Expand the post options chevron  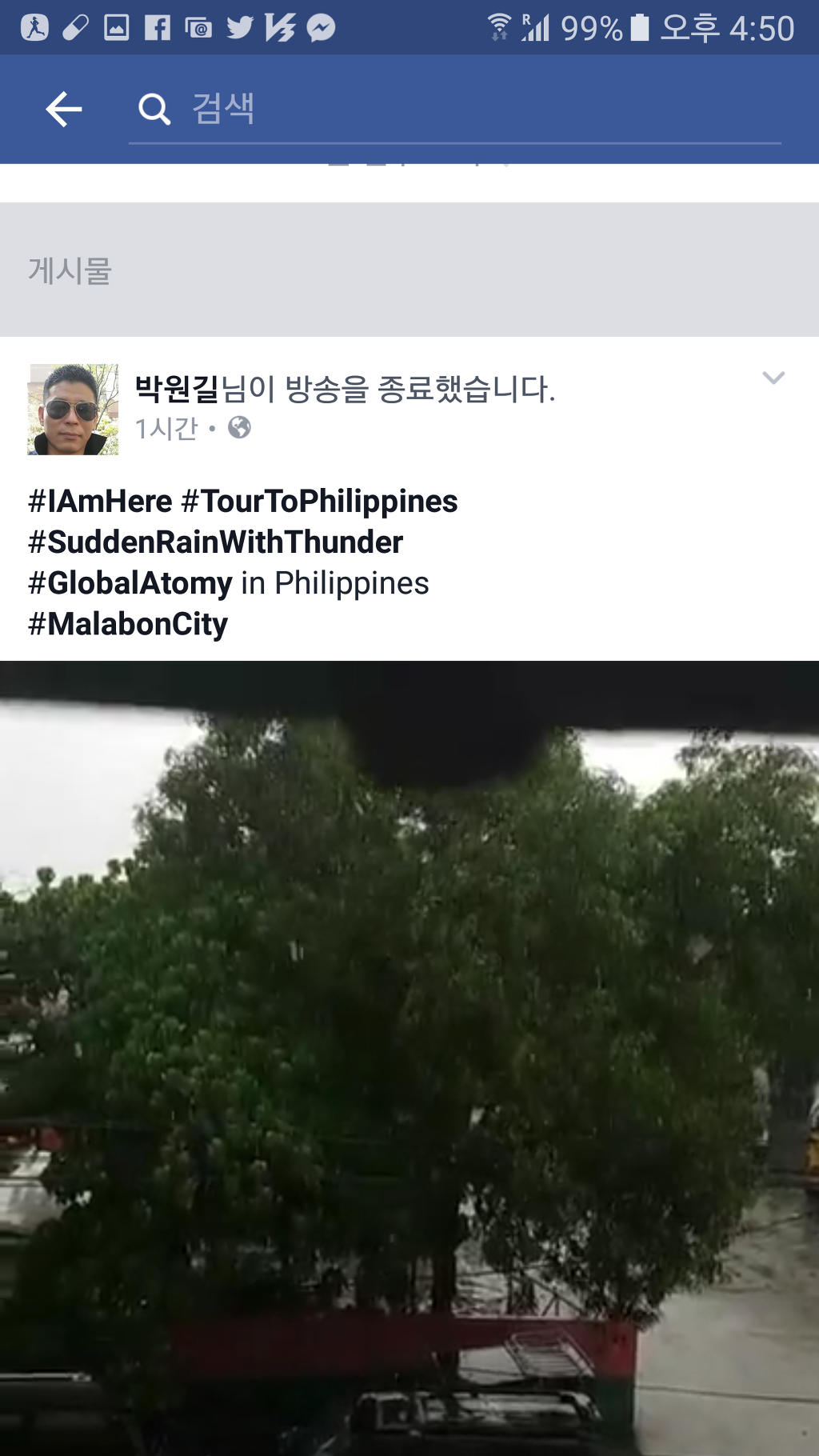coord(773,378)
